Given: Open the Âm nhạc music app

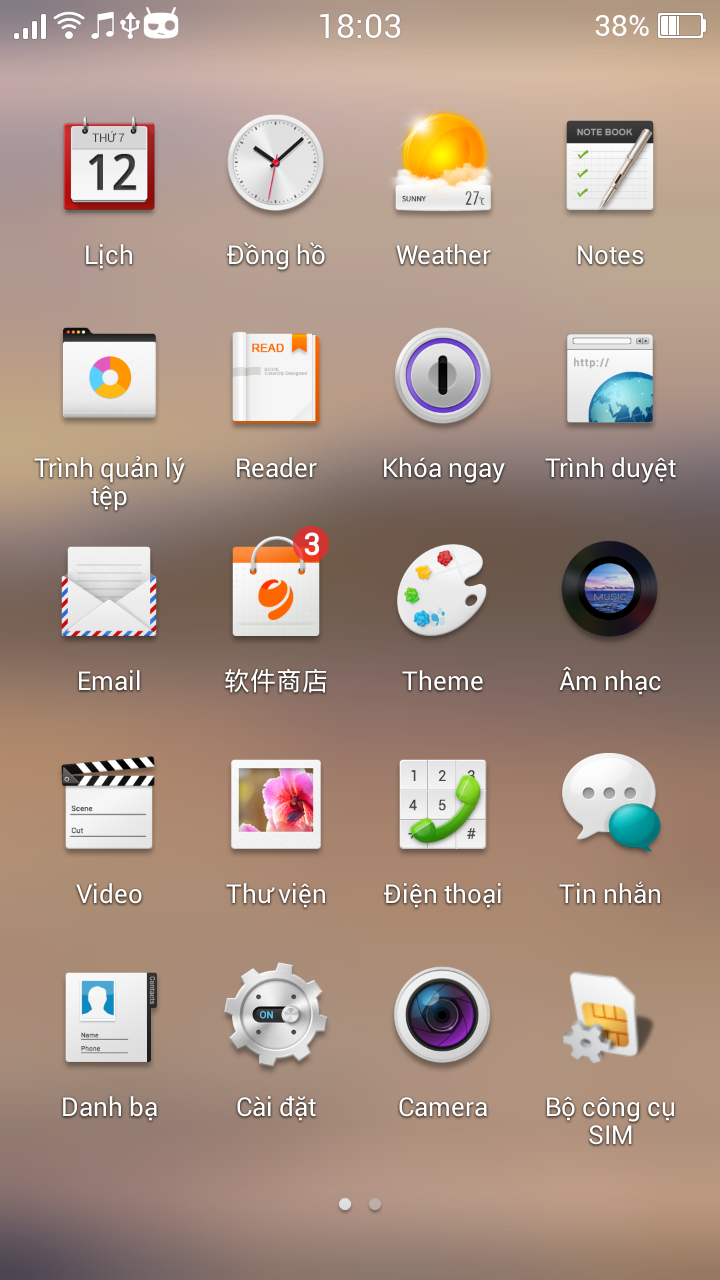Looking at the screenshot, I should click(610, 590).
